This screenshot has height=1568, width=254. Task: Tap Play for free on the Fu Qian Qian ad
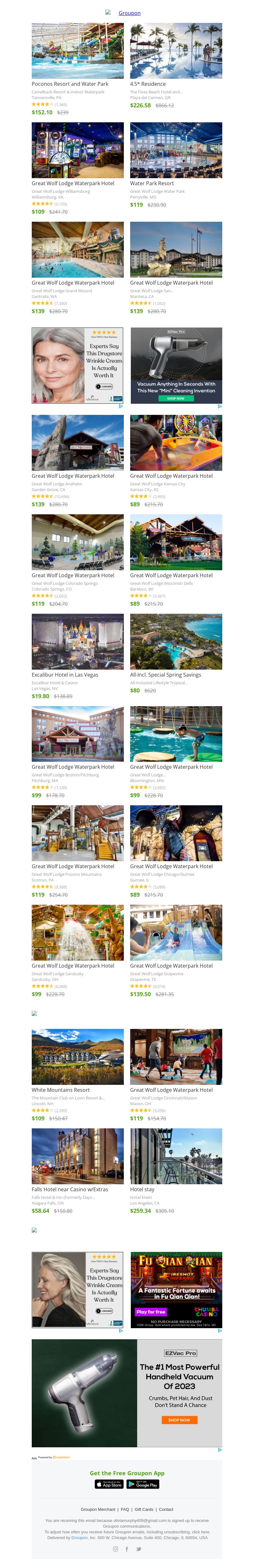[x=151, y=1311]
